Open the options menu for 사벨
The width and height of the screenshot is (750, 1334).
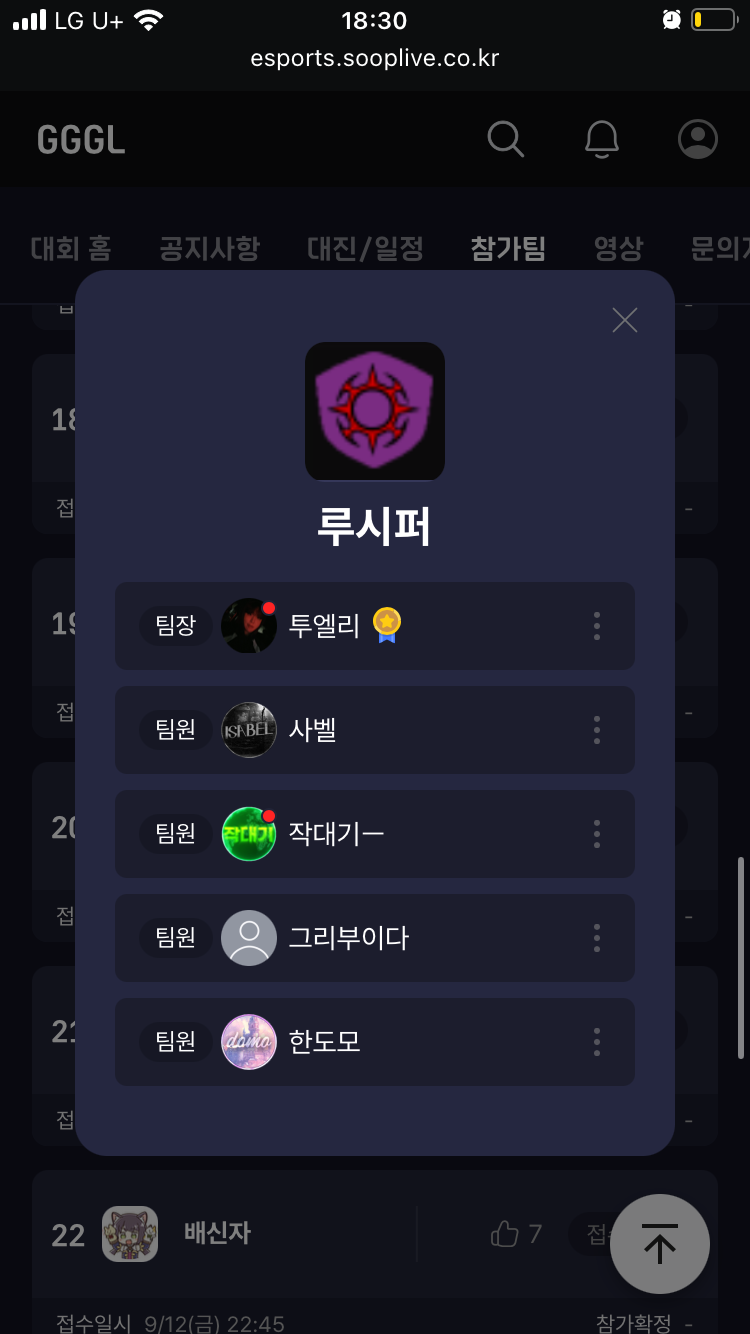pos(597,730)
